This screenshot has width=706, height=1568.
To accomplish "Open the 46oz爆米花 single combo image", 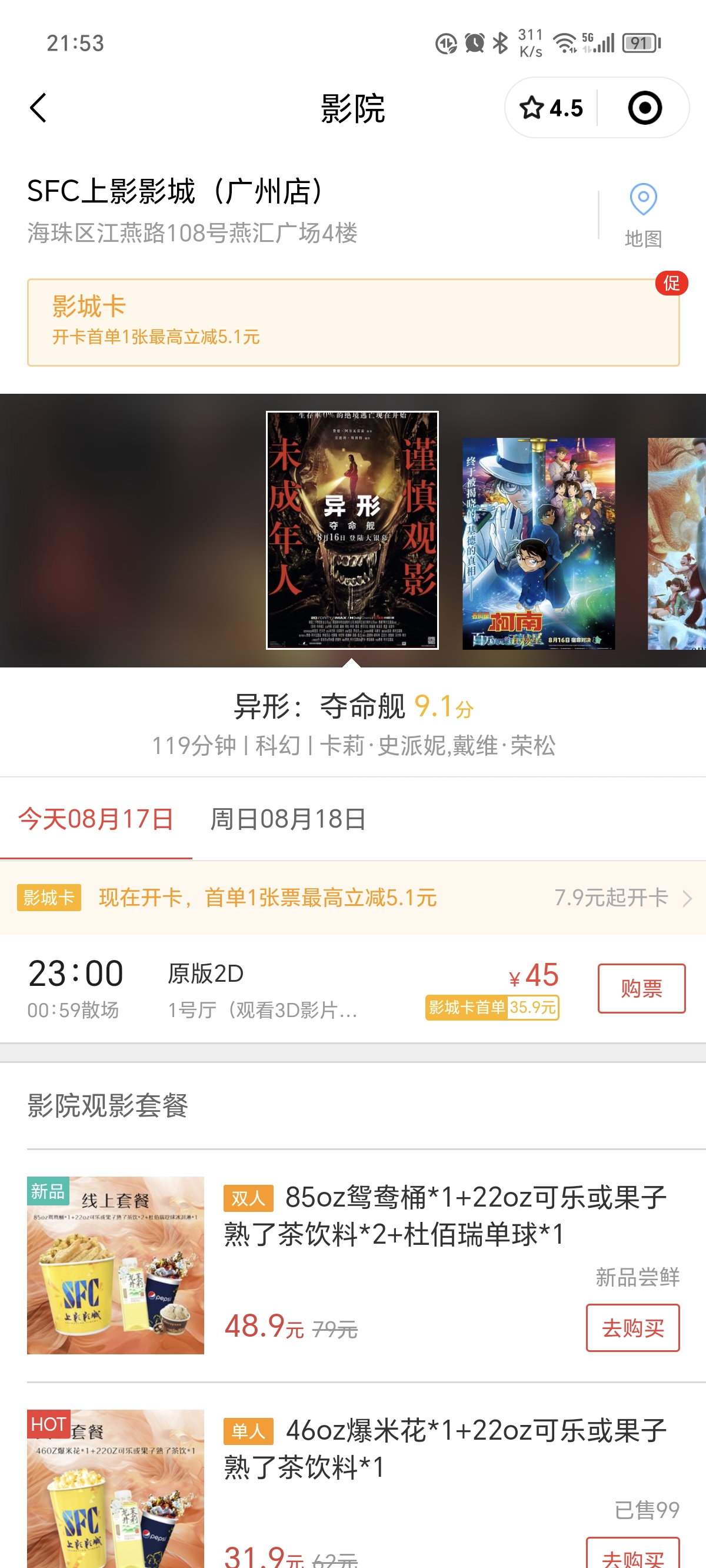I will 116,1489.
